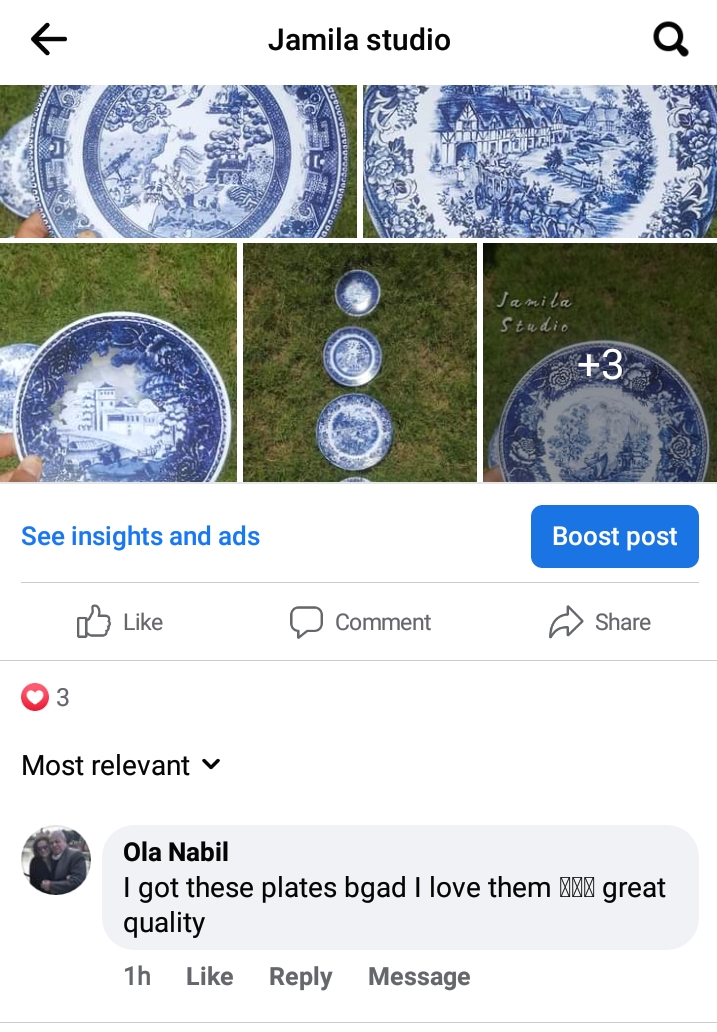The height and width of the screenshot is (1032, 717).
Task: Go back using the arrow icon
Action: tap(48, 40)
